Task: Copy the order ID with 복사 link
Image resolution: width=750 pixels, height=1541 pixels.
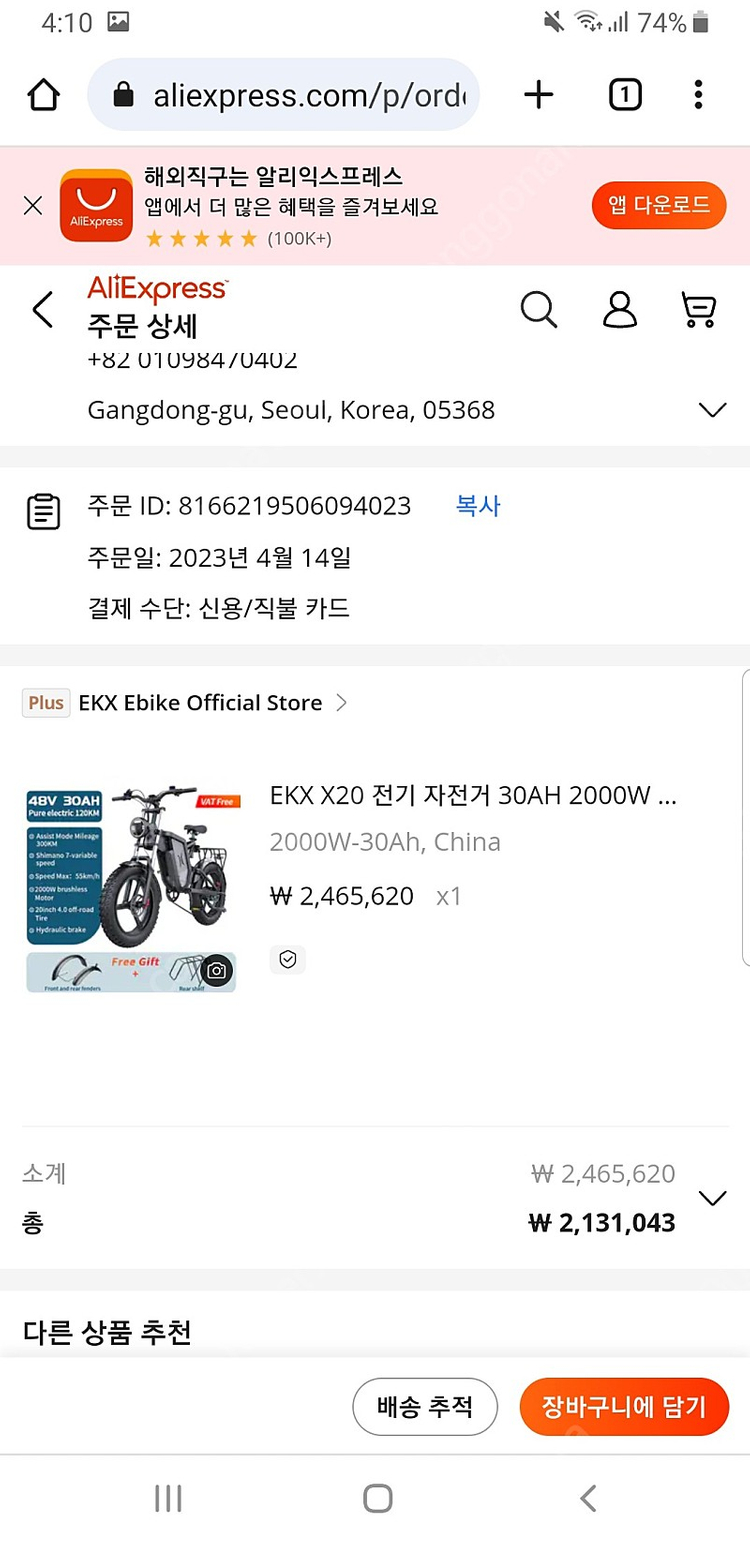Action: (477, 506)
